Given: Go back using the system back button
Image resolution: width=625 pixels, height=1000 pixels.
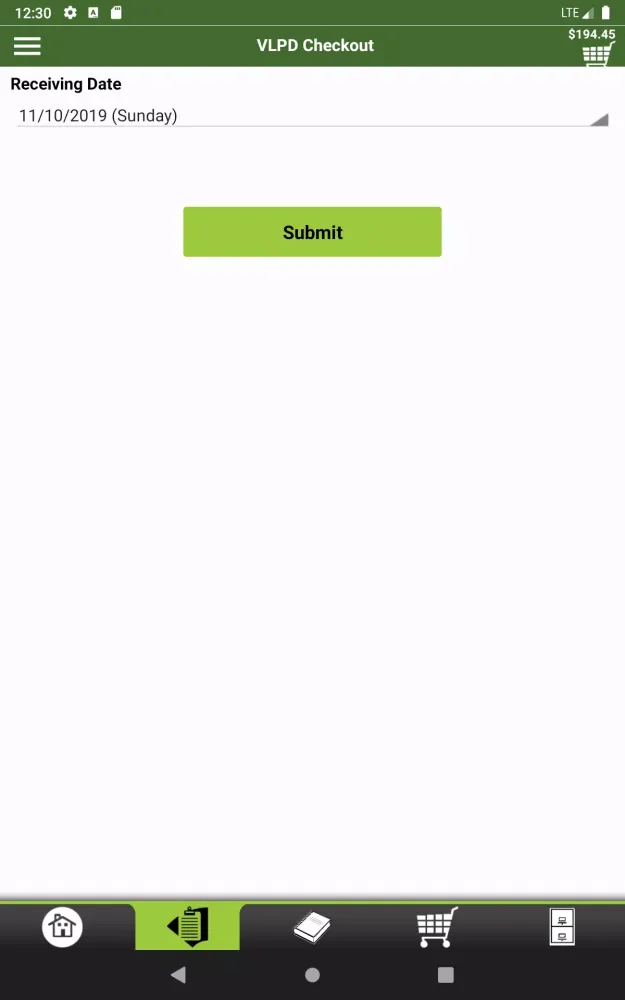Looking at the screenshot, I should pyautogui.click(x=178, y=974).
